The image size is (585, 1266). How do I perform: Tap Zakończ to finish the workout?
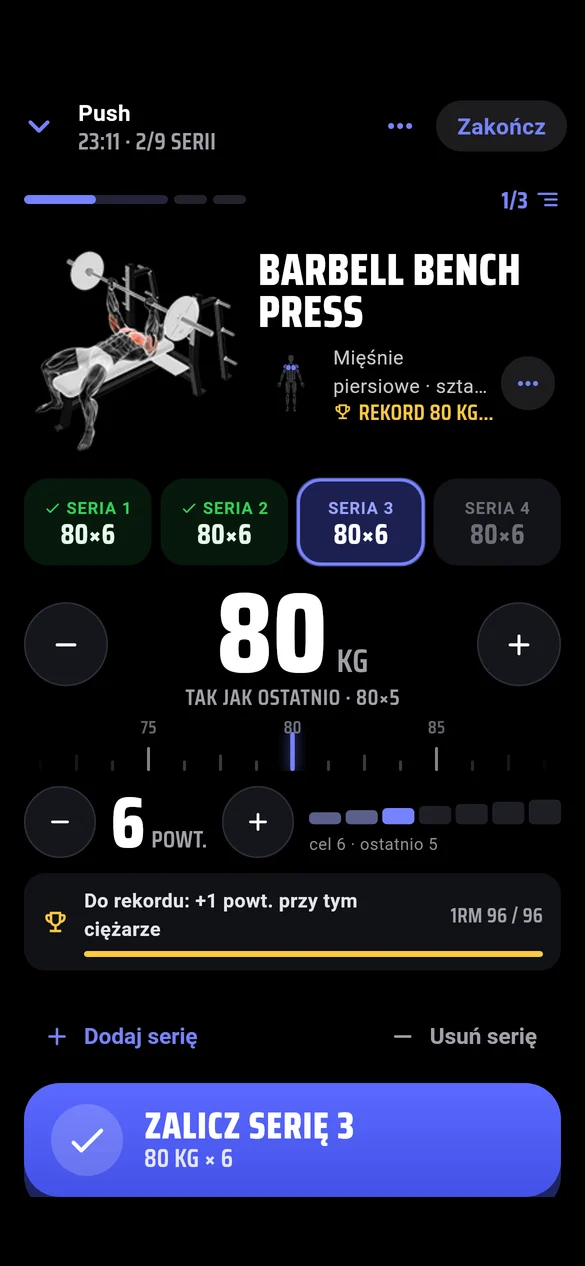(x=501, y=127)
